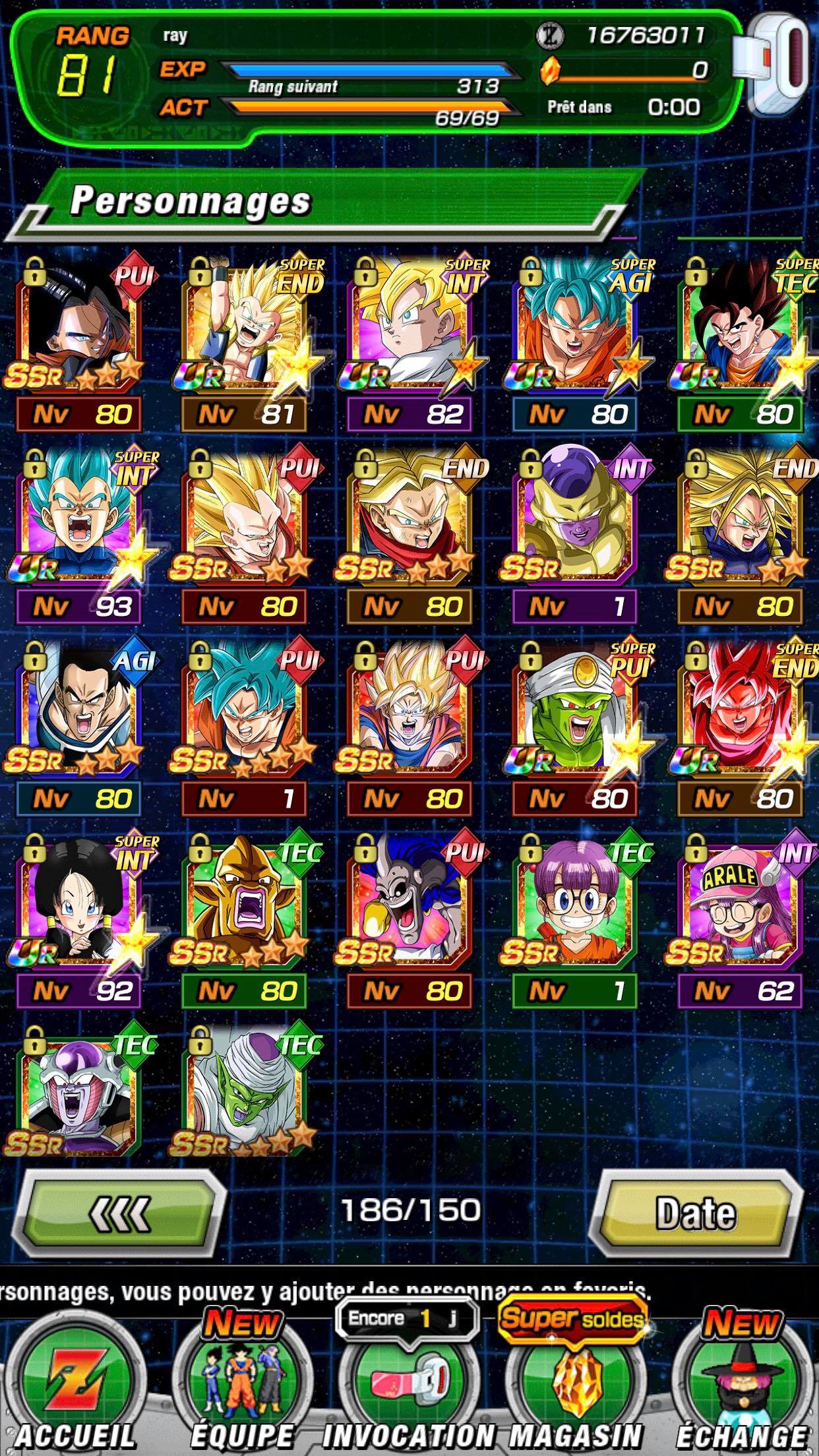Select the Nv 82 Super INT character
The height and width of the screenshot is (1456, 819).
click(411, 344)
